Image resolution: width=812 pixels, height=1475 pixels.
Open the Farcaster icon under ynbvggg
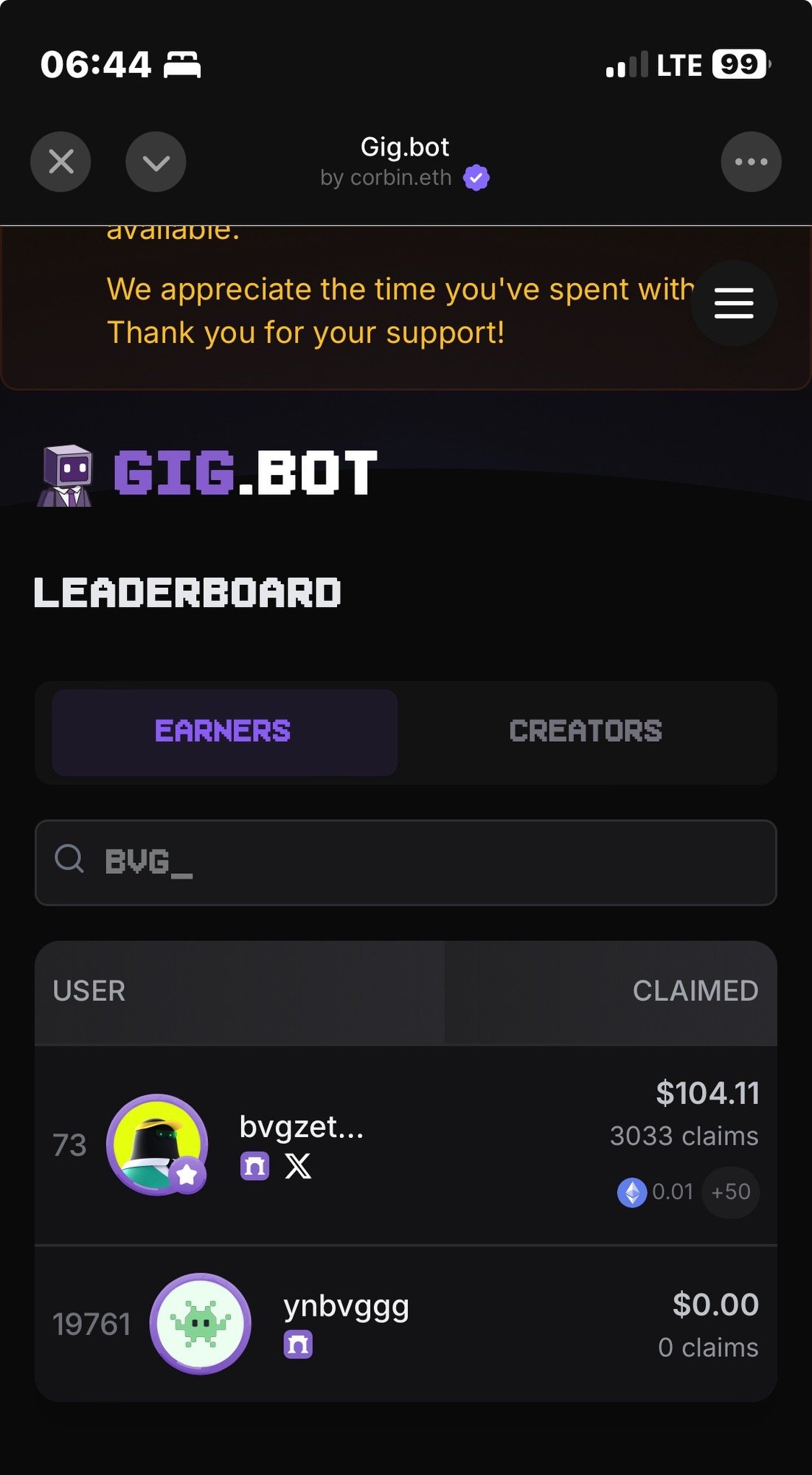point(298,1345)
